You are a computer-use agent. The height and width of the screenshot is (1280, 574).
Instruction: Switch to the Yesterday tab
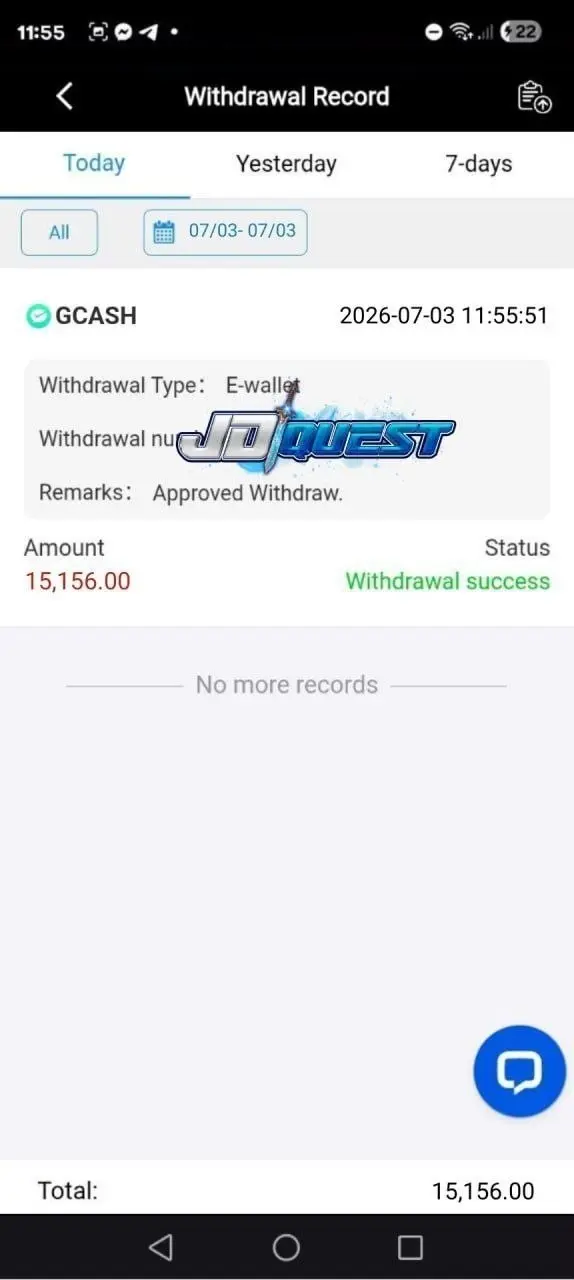(x=286, y=164)
